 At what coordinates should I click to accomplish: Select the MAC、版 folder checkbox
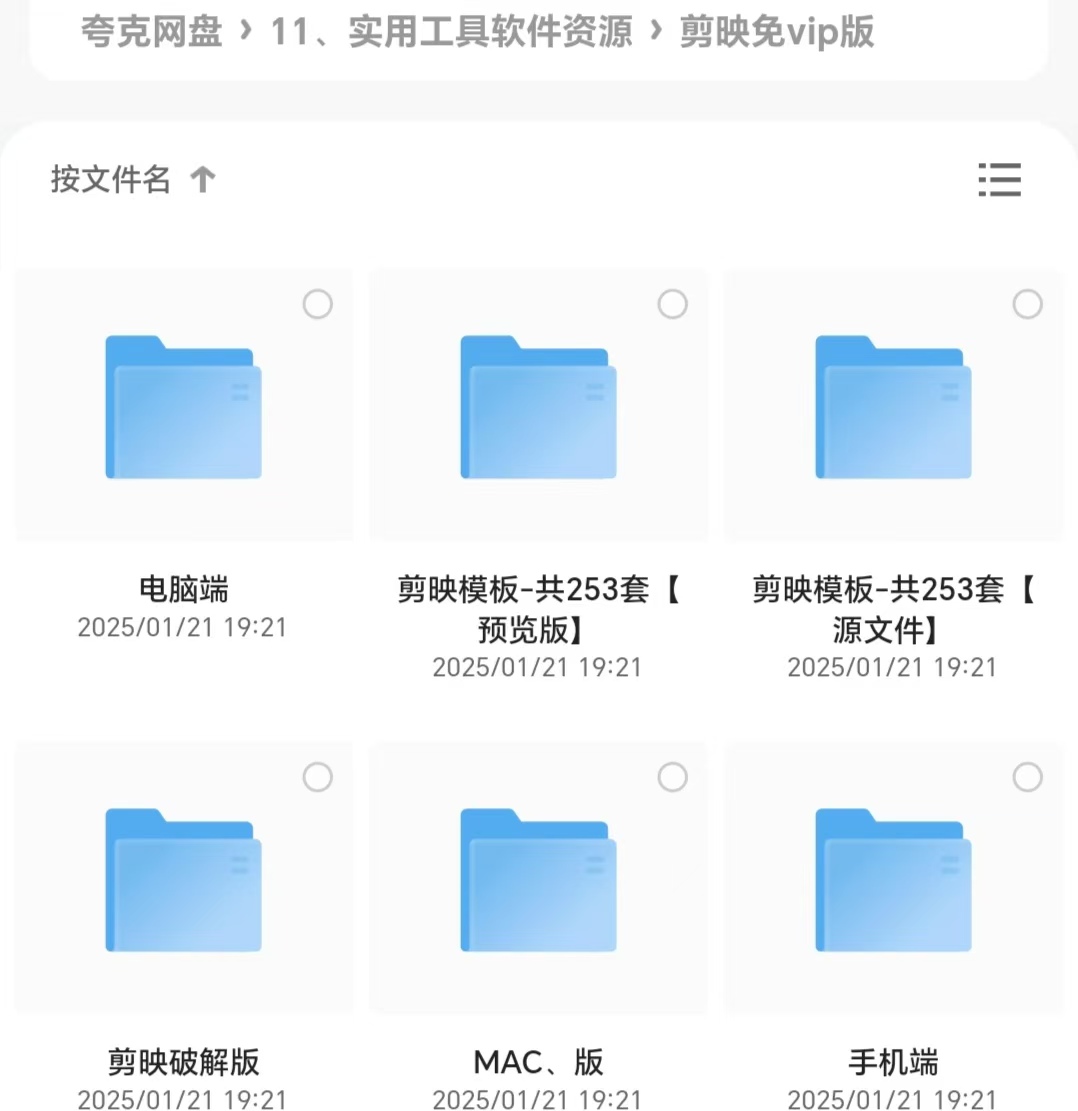pos(673,777)
